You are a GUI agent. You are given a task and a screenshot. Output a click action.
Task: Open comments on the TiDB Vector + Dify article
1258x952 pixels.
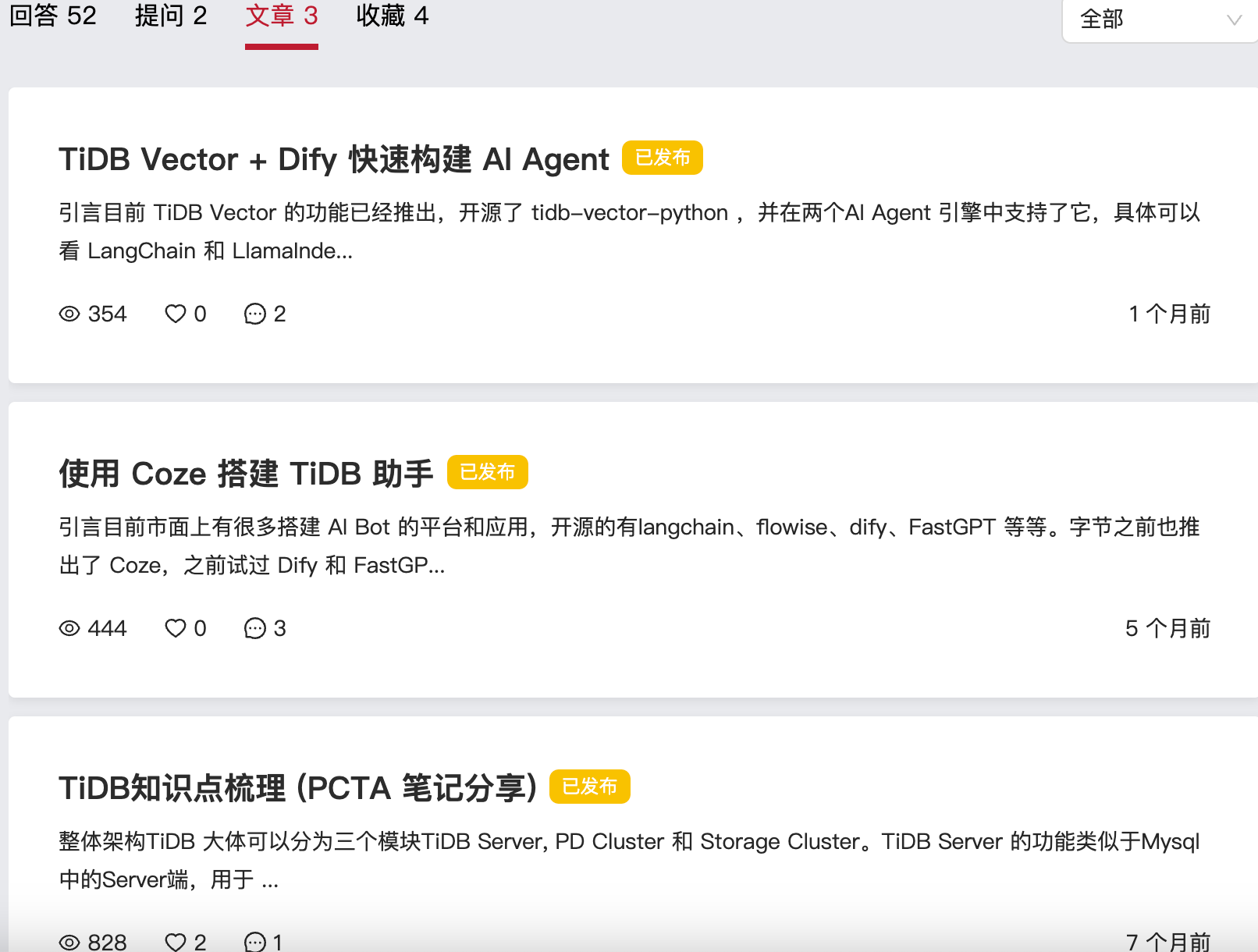(255, 314)
